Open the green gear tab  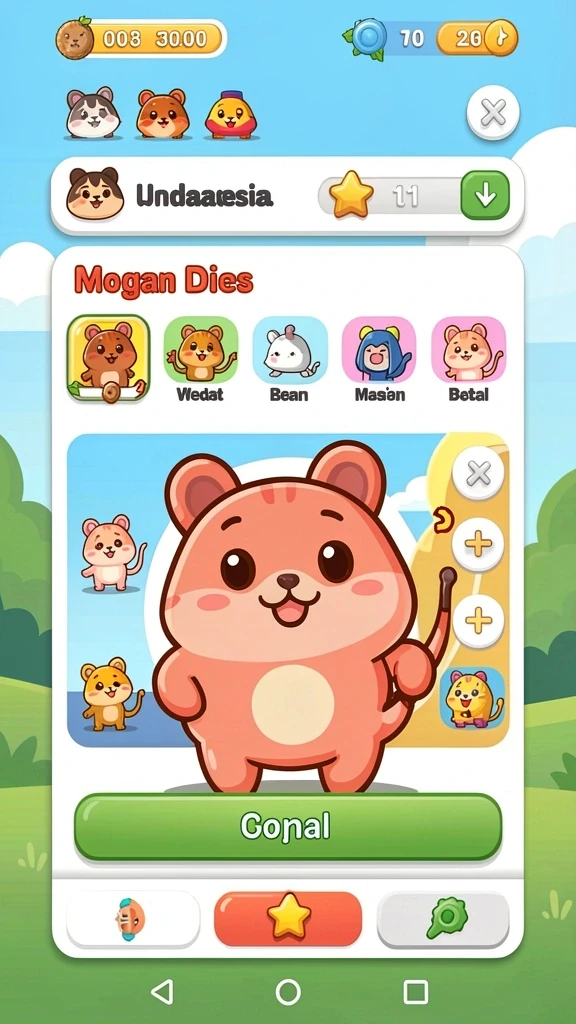tap(443, 919)
